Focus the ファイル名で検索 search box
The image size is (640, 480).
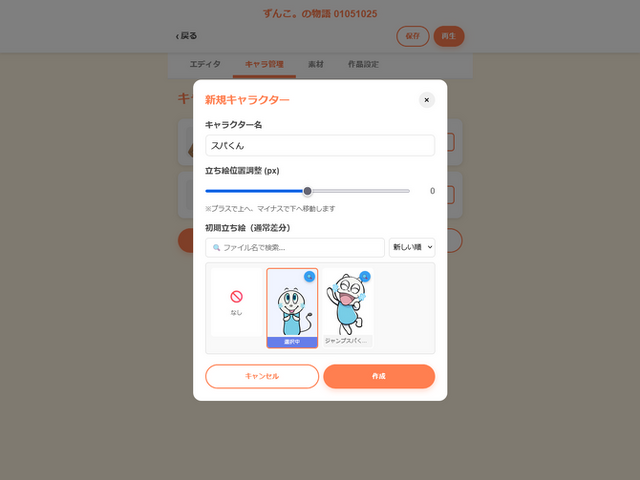click(x=295, y=247)
